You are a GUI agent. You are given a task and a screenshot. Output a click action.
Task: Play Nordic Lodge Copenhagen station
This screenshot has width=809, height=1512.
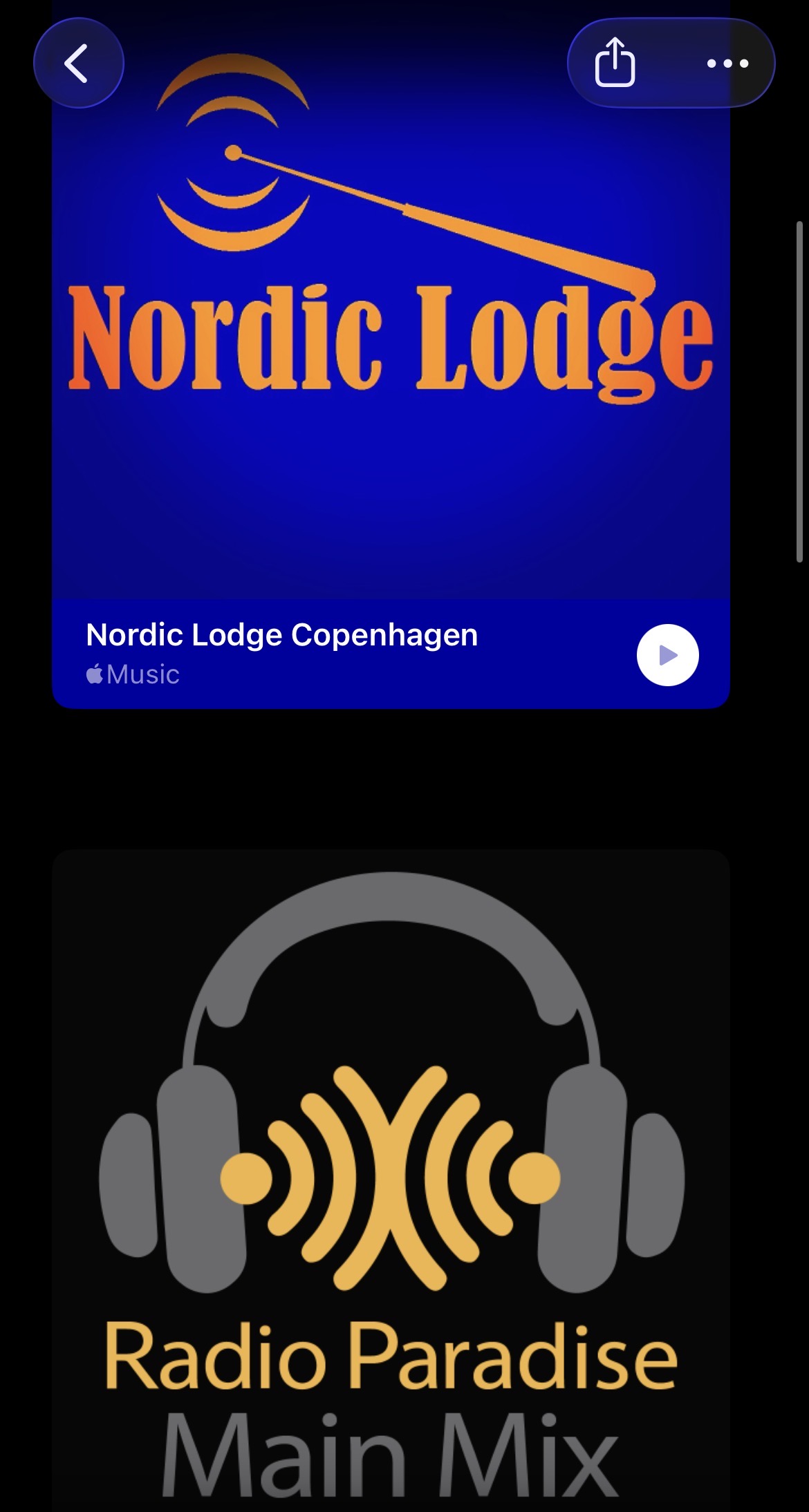[x=667, y=654]
